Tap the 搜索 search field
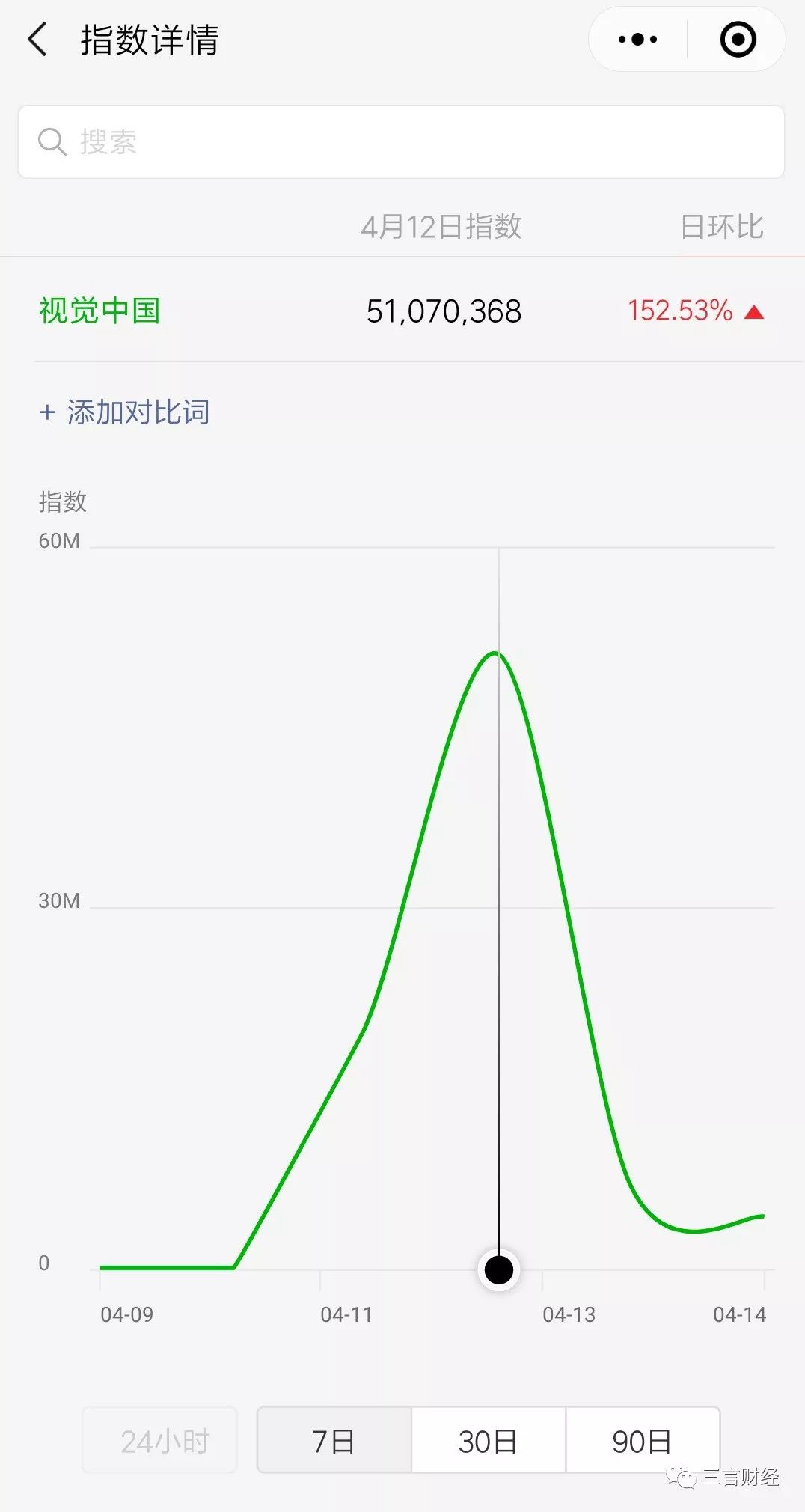The width and height of the screenshot is (805, 1512). click(x=401, y=141)
